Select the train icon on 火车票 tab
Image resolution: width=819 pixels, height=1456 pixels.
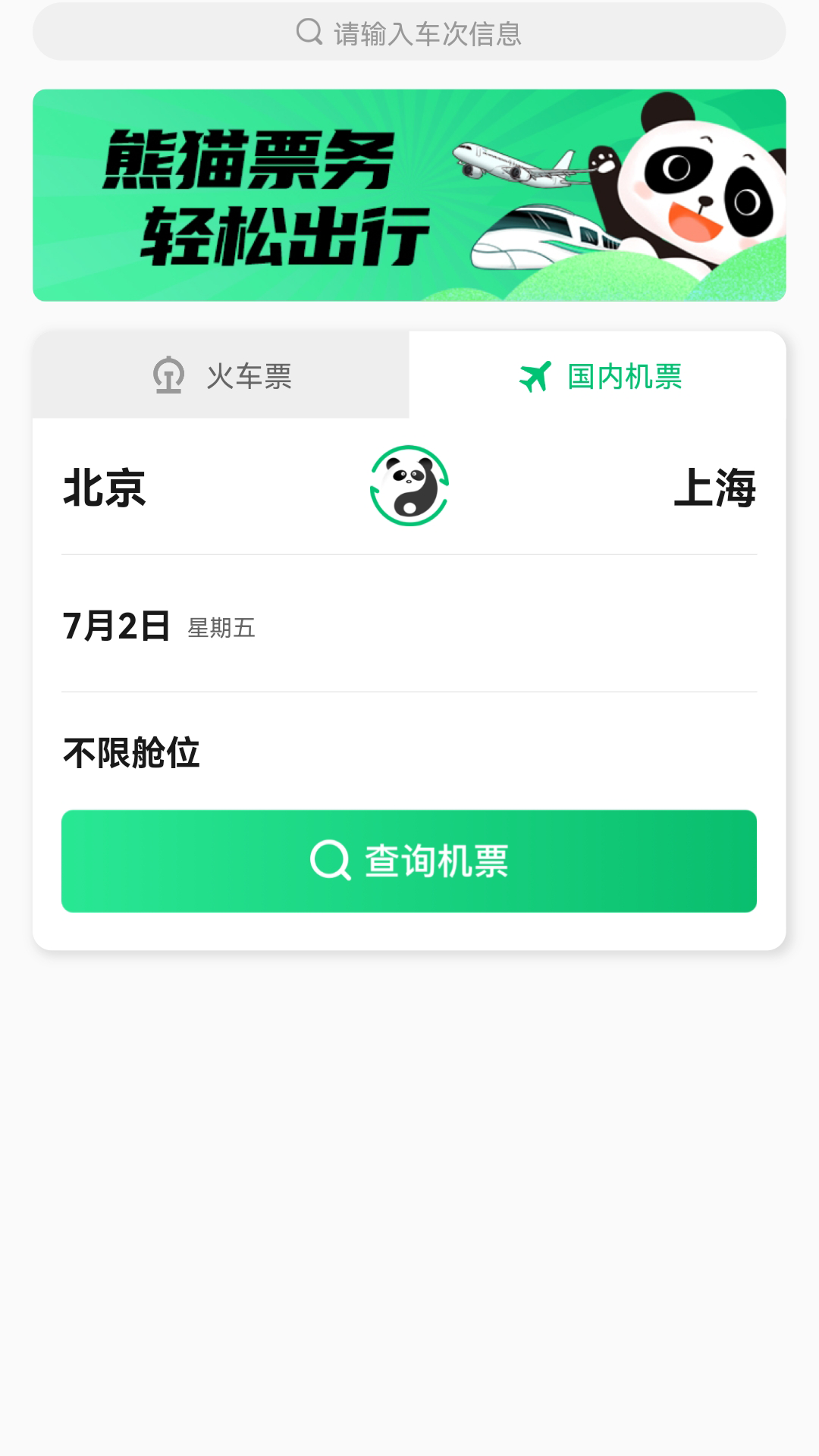168,375
